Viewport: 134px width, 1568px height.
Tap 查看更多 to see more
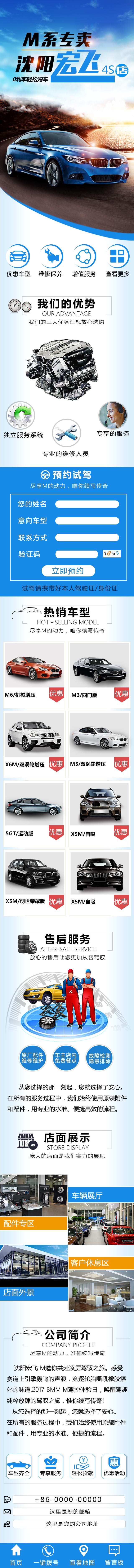(x=117, y=260)
